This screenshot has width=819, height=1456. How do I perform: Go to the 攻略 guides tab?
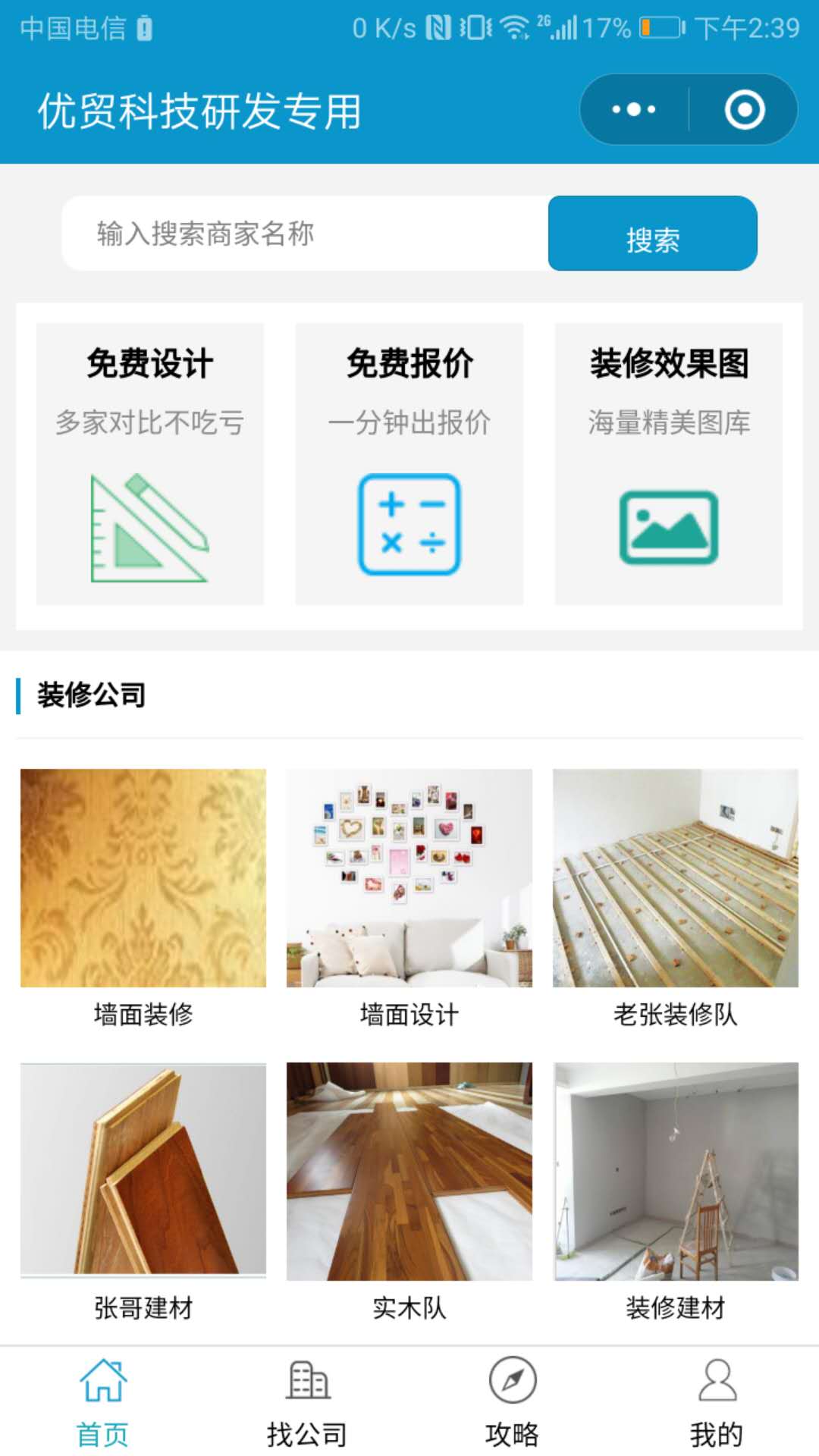pos(512,1401)
